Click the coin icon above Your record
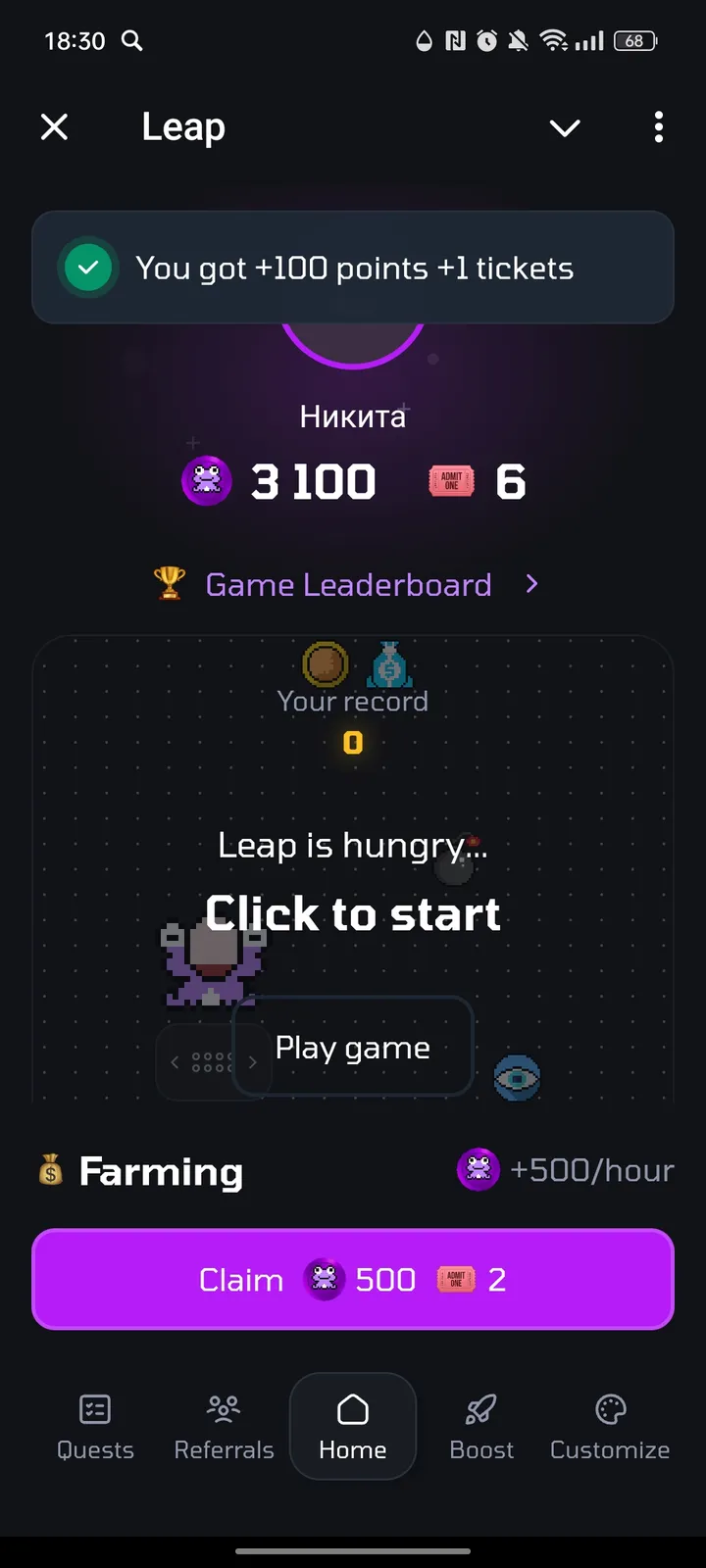Screen dimensions: 706x1568 (324, 663)
